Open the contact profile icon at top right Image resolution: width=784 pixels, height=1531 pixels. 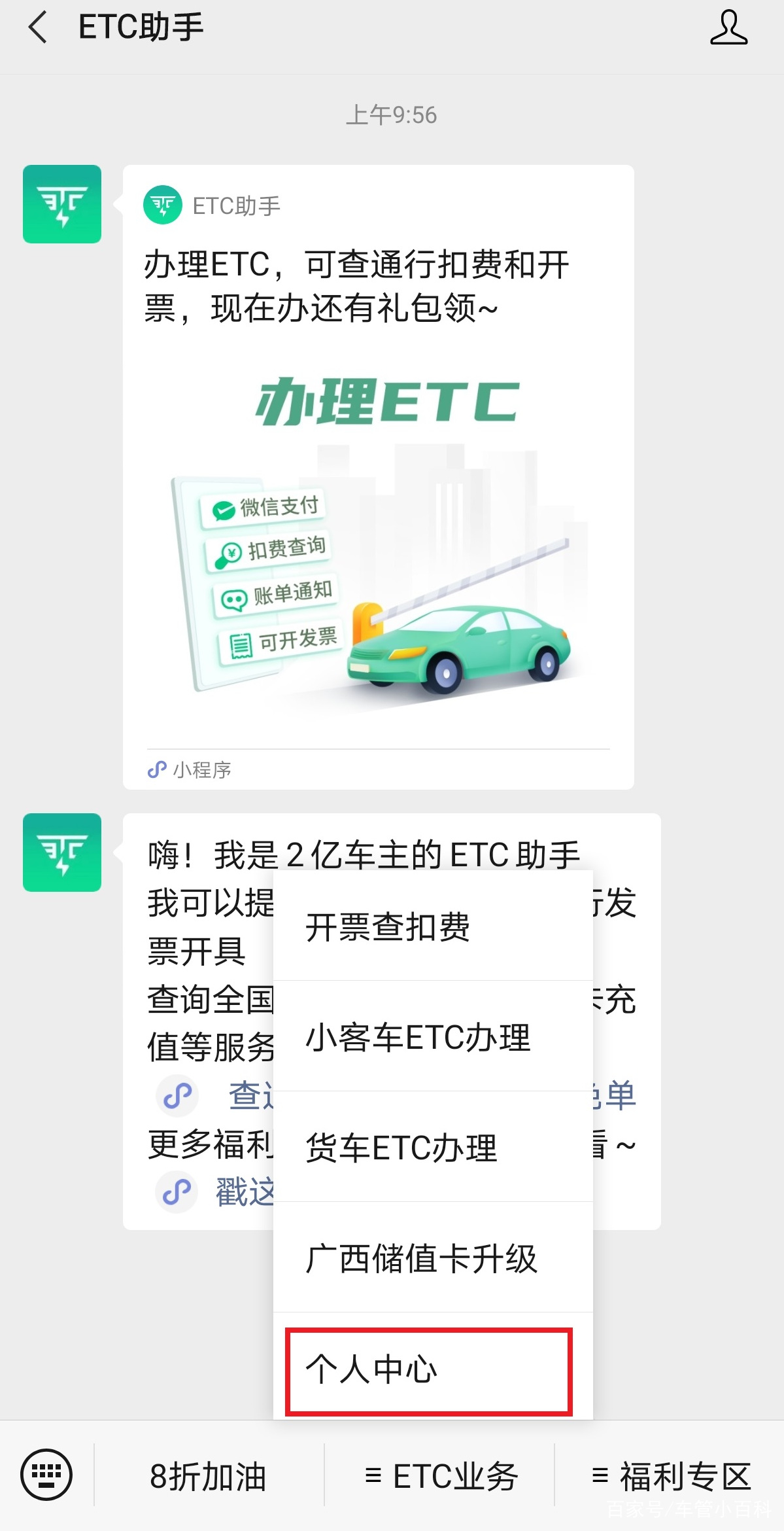(728, 27)
